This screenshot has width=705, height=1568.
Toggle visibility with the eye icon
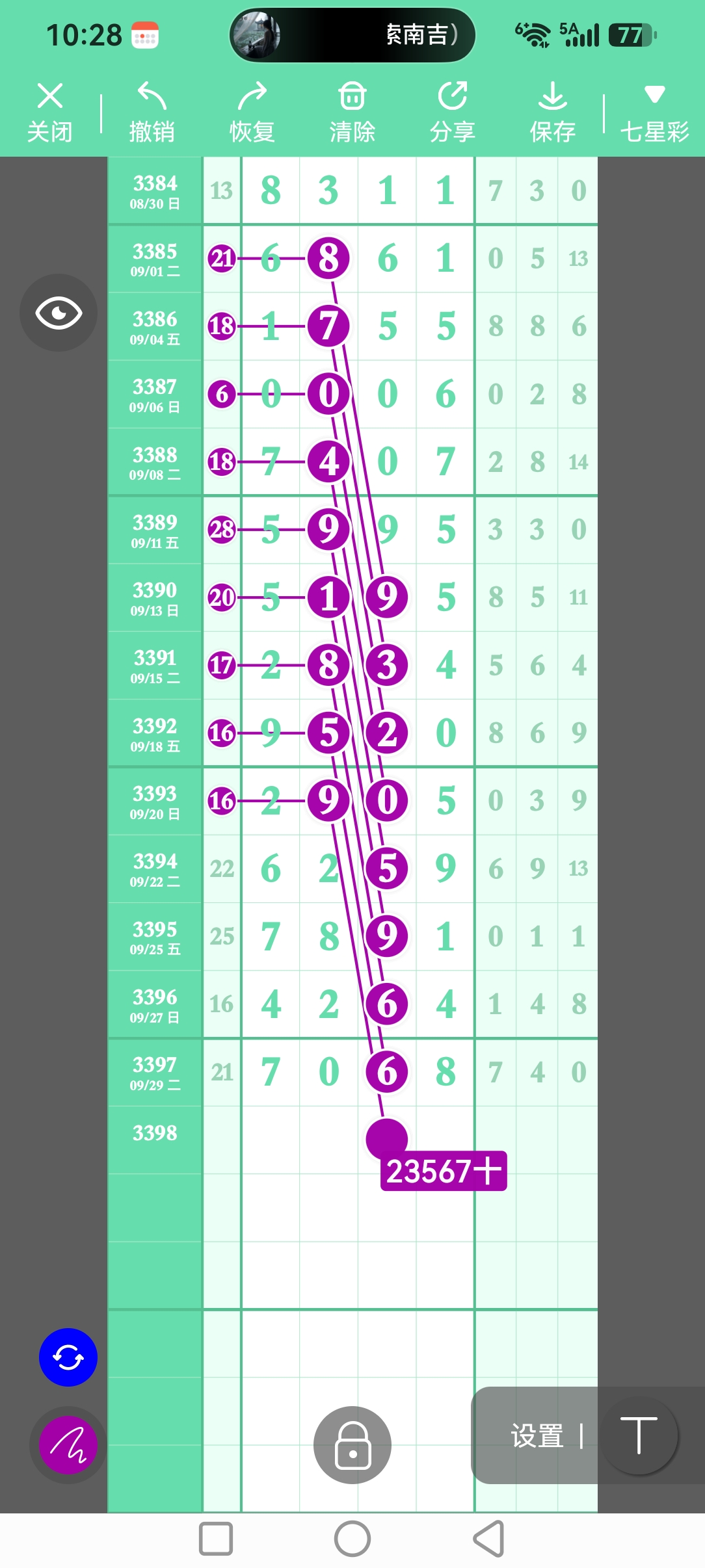[59, 313]
